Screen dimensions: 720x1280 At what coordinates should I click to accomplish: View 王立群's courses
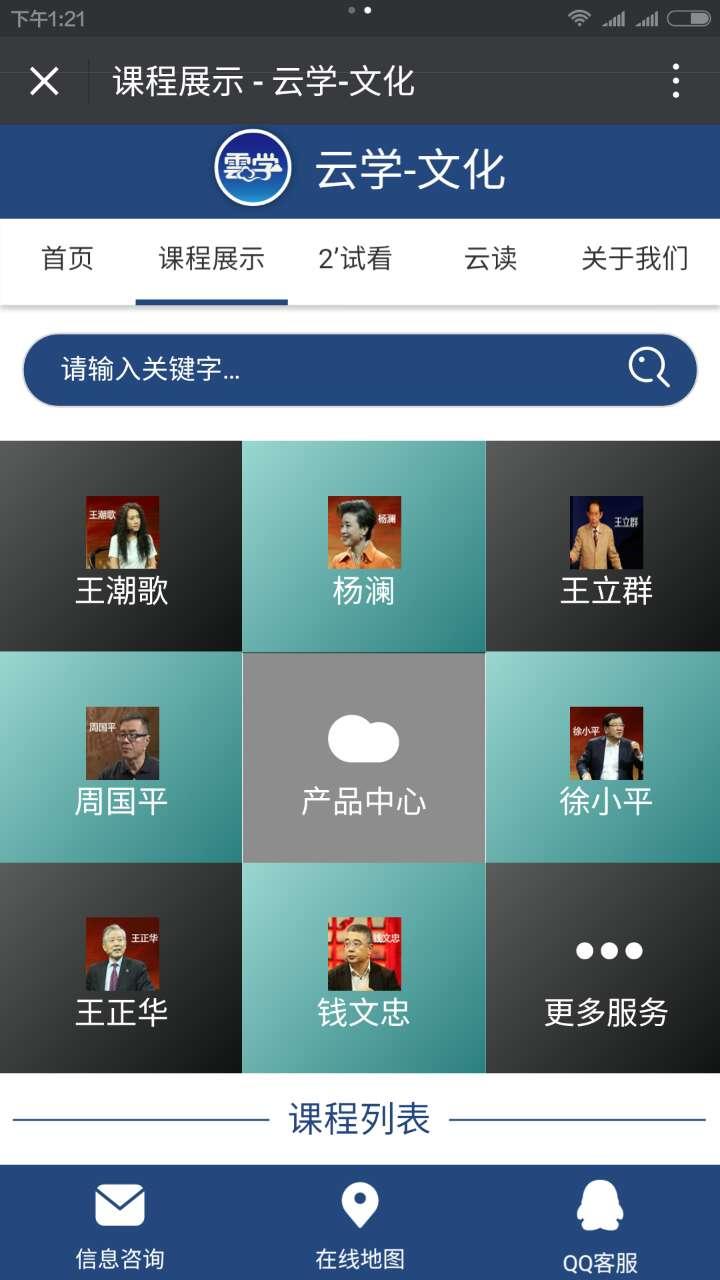coord(606,547)
